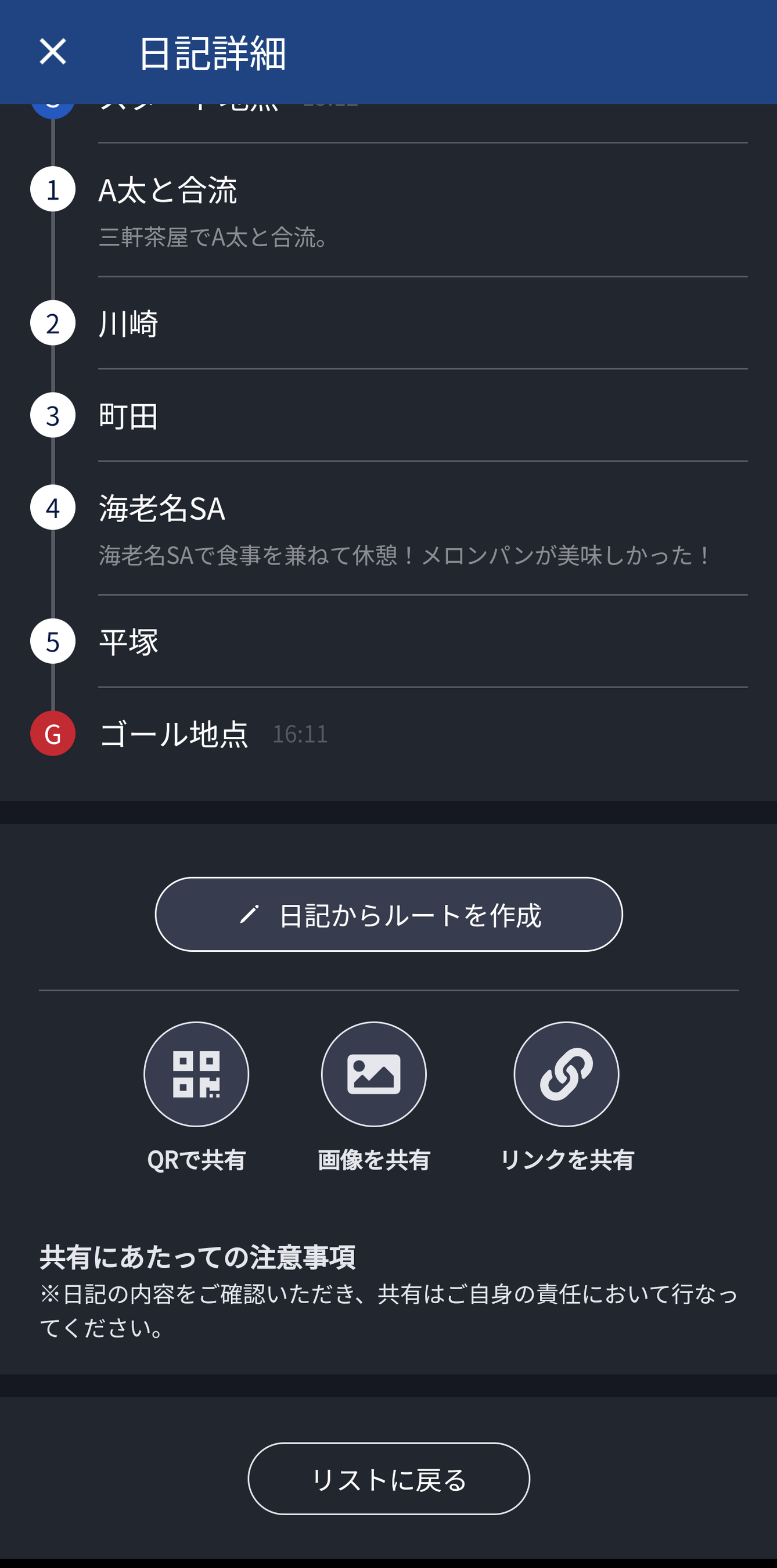The image size is (777, 1568).
Task: Share the diary as an image
Action: 373,1074
